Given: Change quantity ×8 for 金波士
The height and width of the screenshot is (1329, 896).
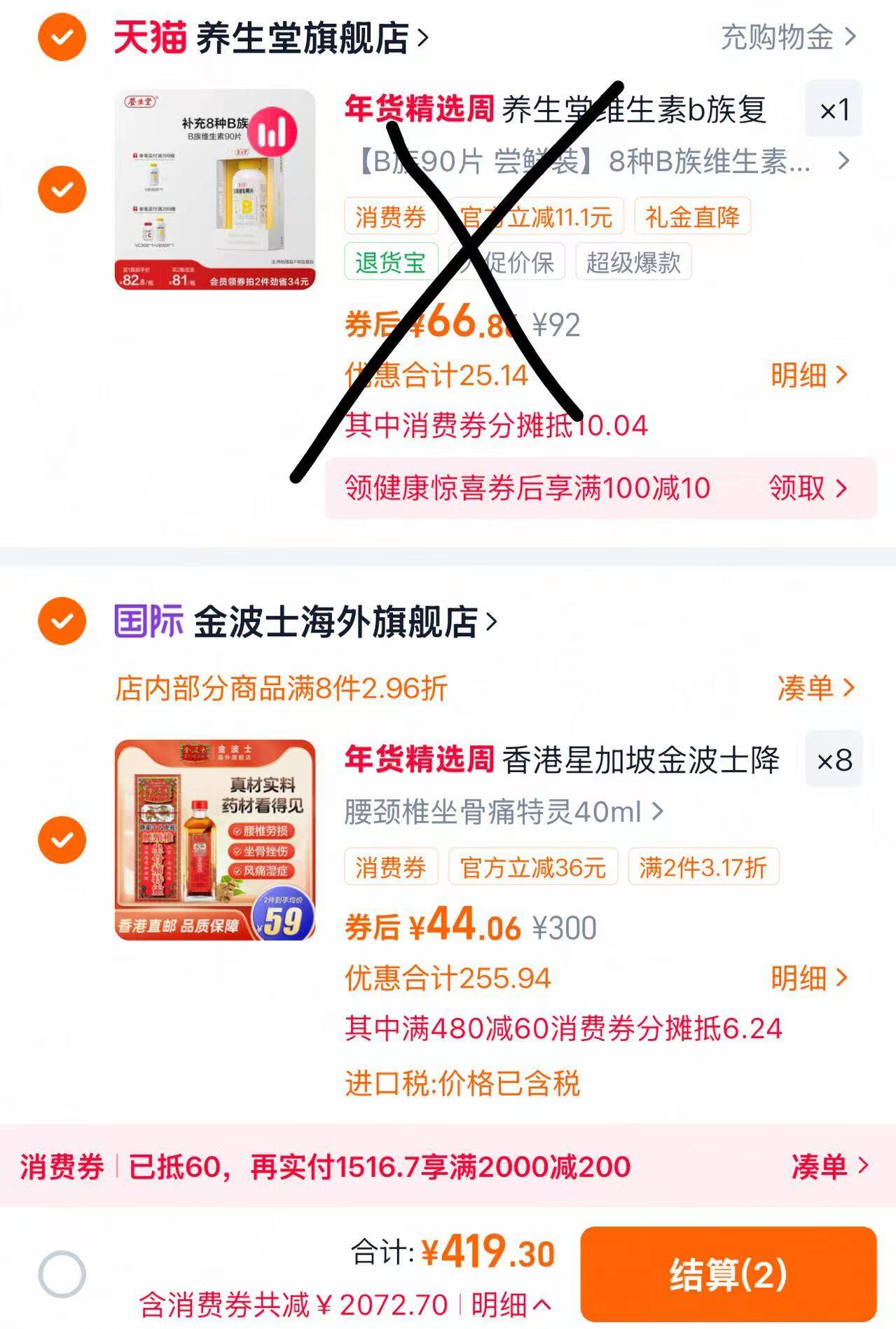Looking at the screenshot, I should 834,760.
